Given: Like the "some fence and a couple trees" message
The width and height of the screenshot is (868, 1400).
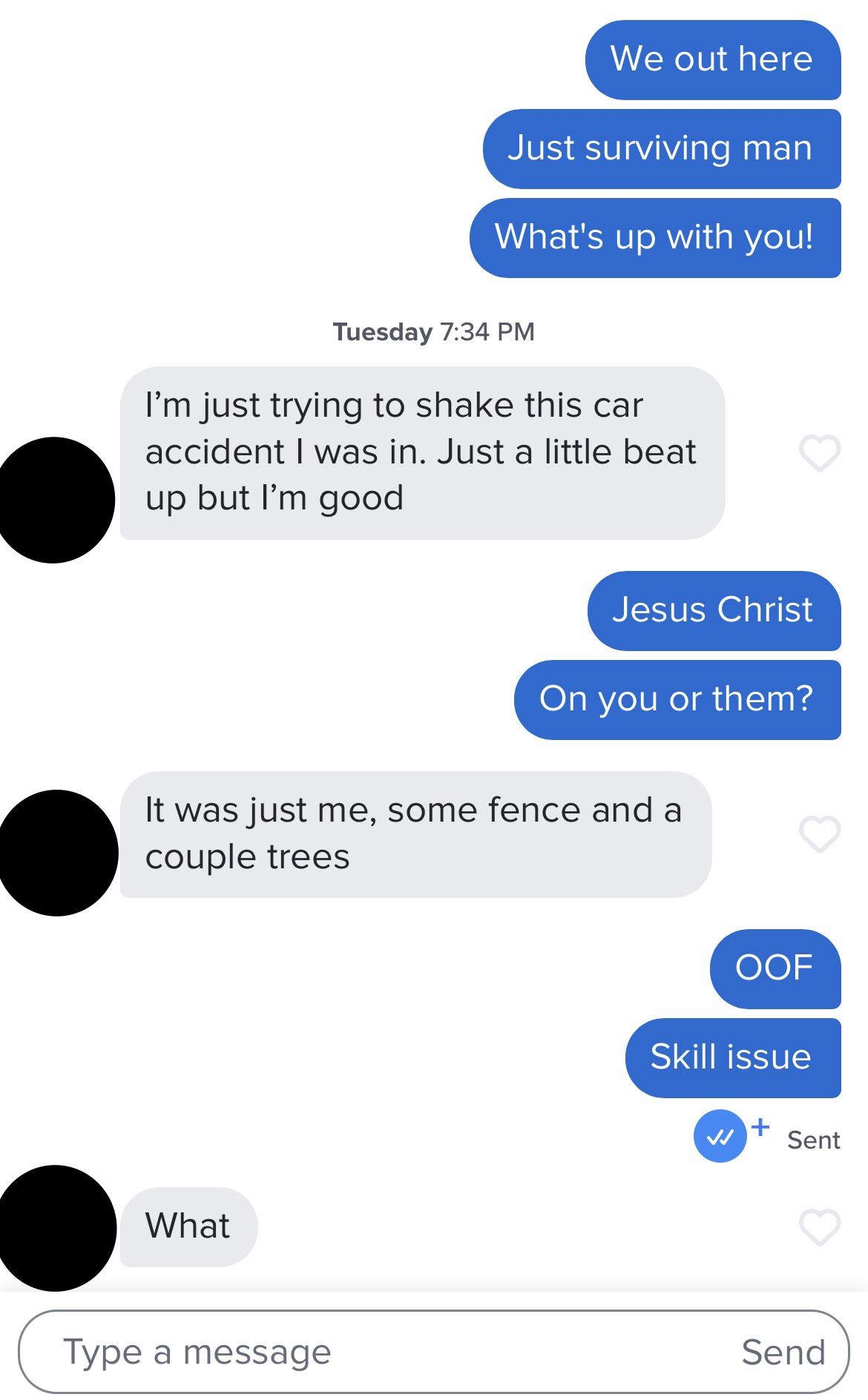Looking at the screenshot, I should pyautogui.click(x=819, y=835).
